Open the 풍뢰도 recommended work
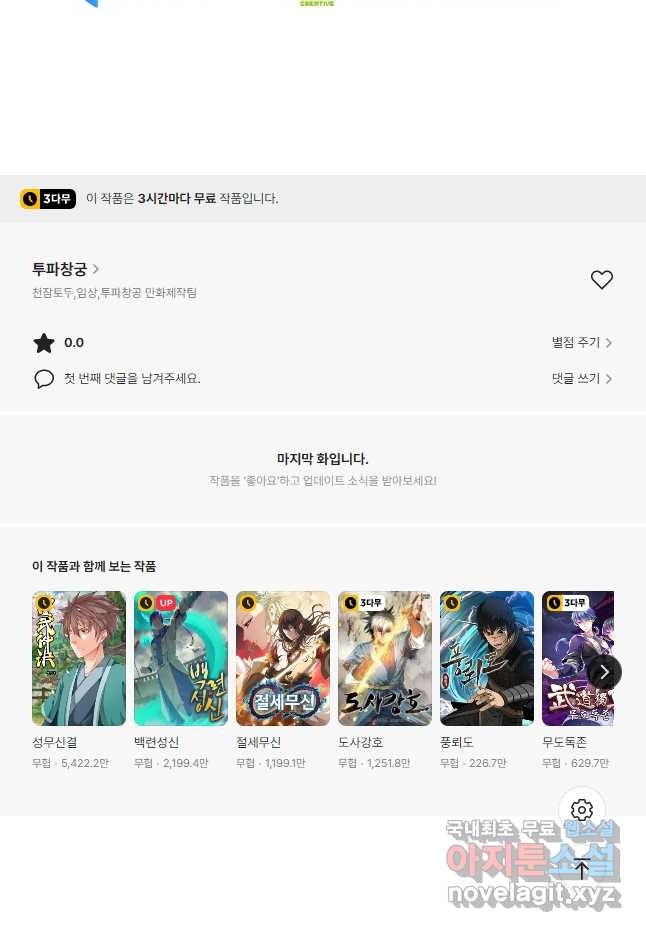Screen dimensions: 646x932 (x=487, y=658)
